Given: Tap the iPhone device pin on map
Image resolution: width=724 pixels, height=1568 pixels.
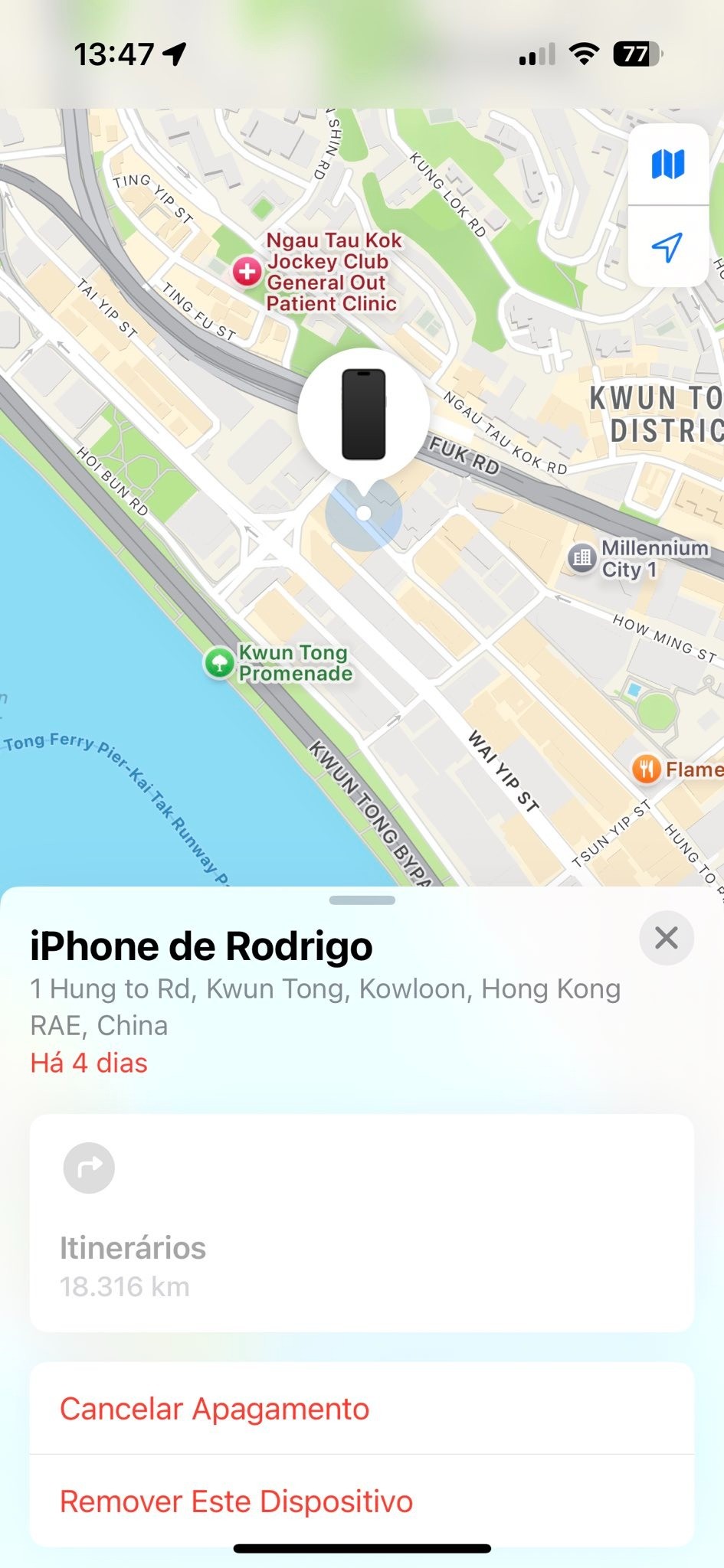Looking at the screenshot, I should [363, 415].
